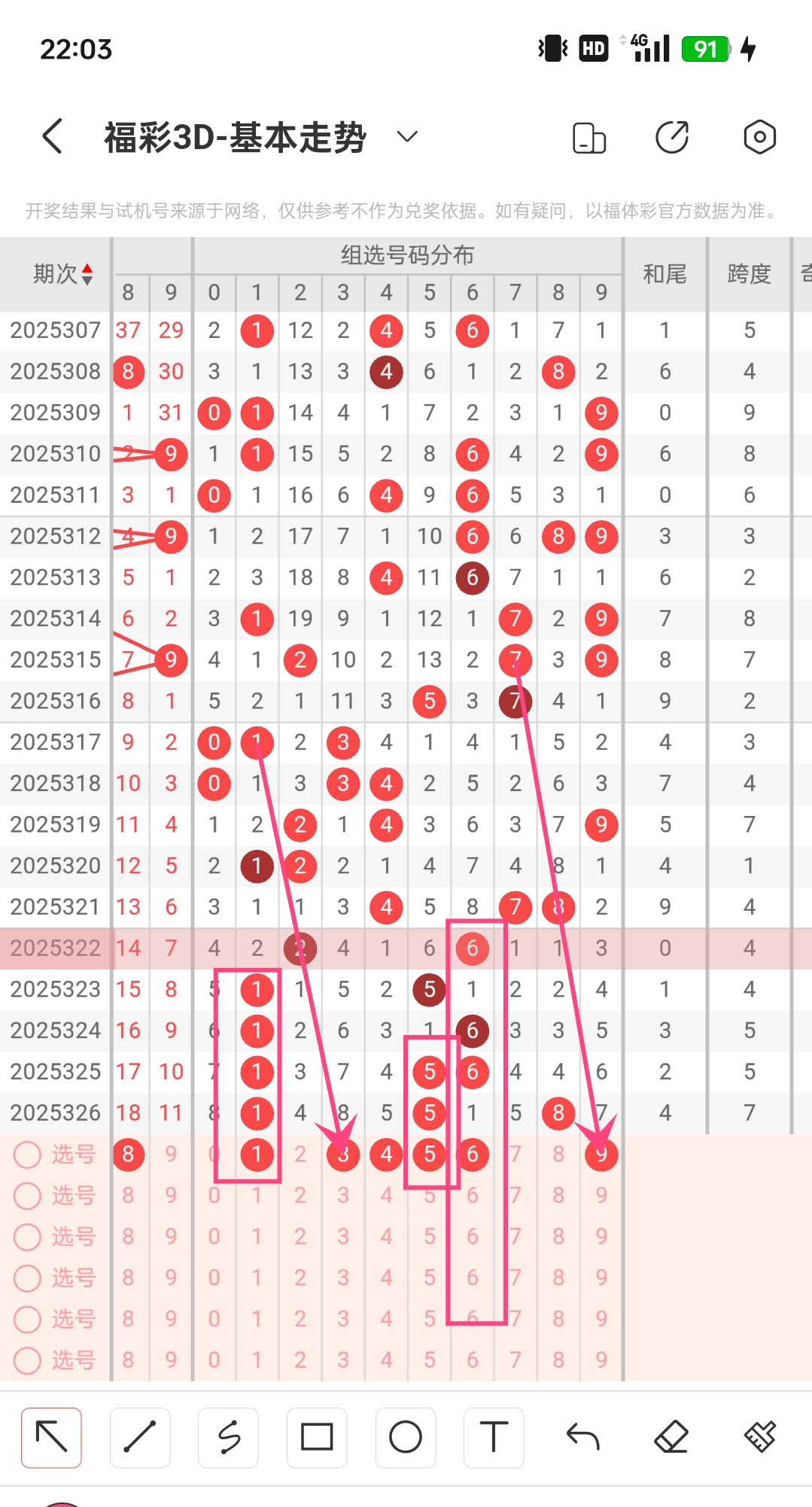Activate the eraser tool

(670, 1436)
